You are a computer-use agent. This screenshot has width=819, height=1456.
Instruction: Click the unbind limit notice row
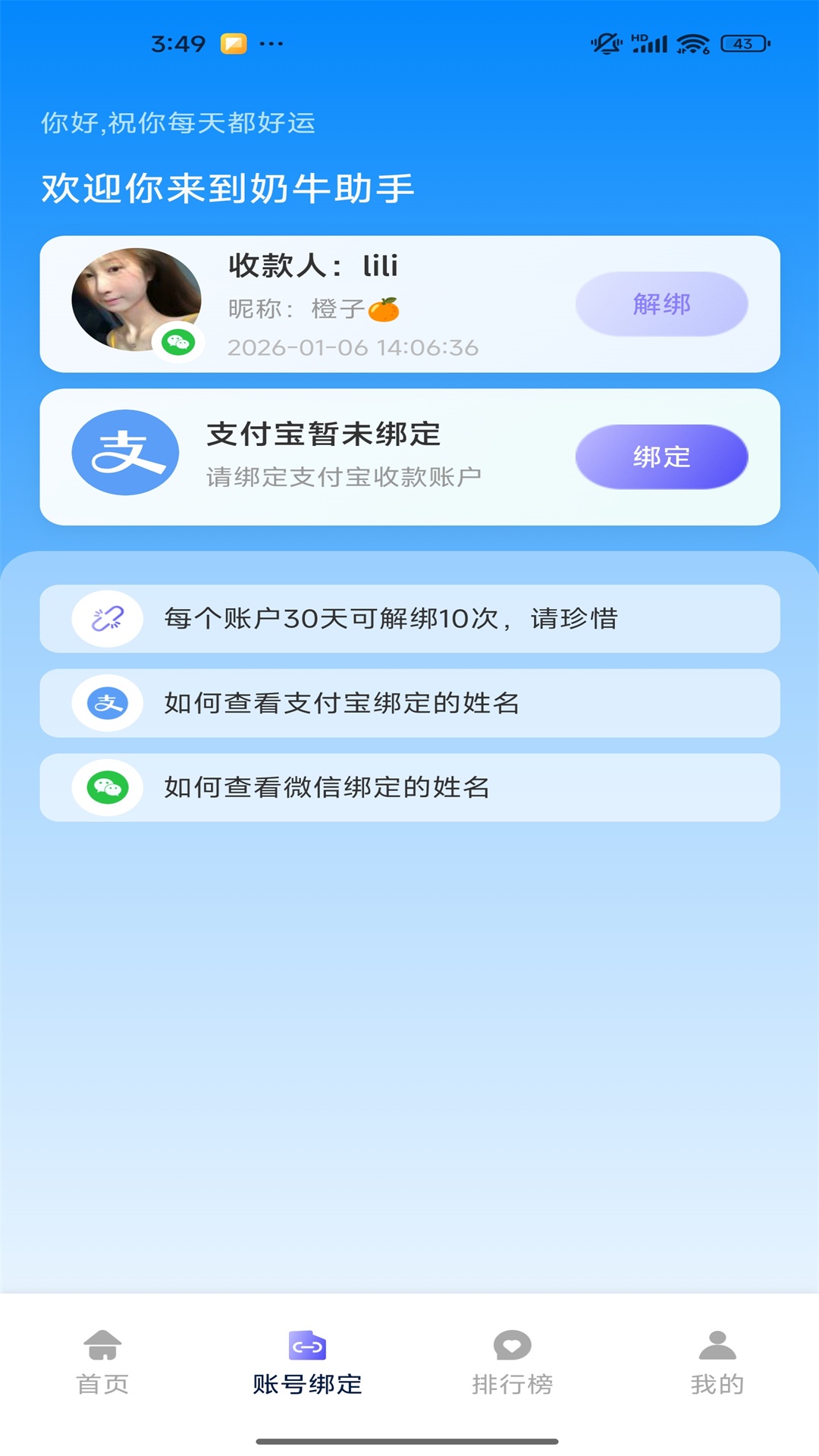(x=409, y=619)
